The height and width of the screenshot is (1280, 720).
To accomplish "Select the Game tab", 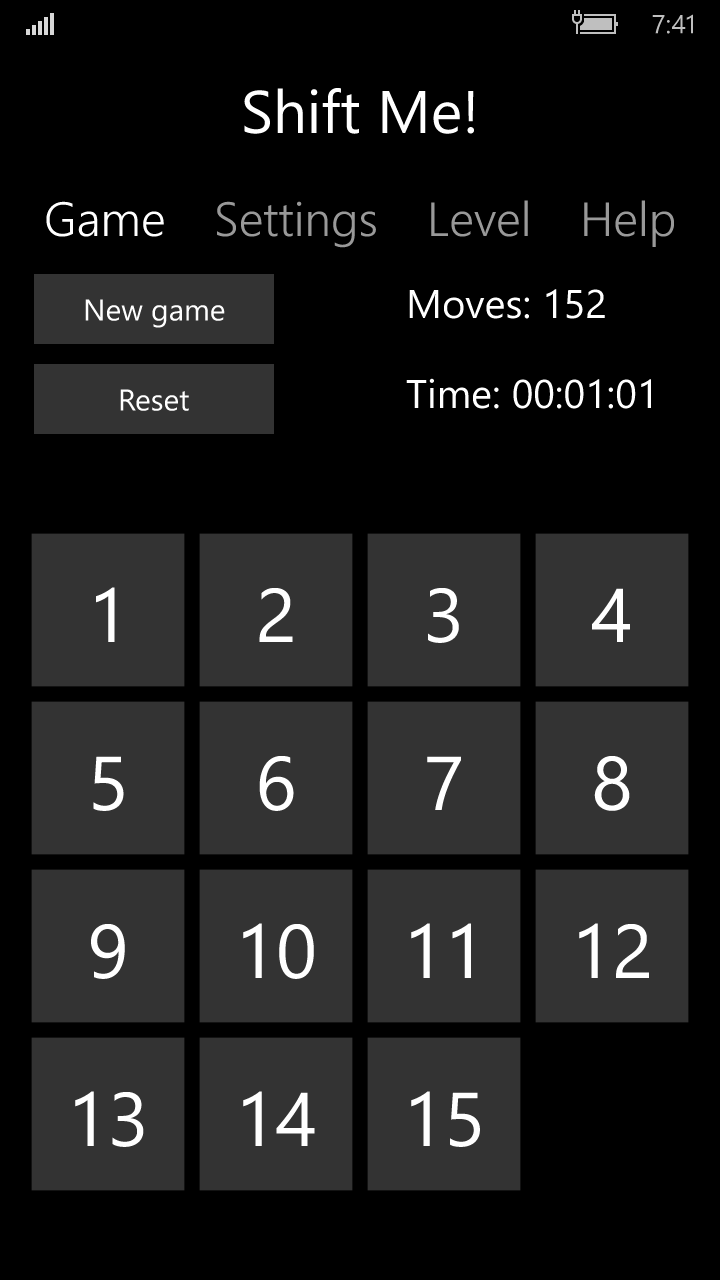I will (x=105, y=220).
